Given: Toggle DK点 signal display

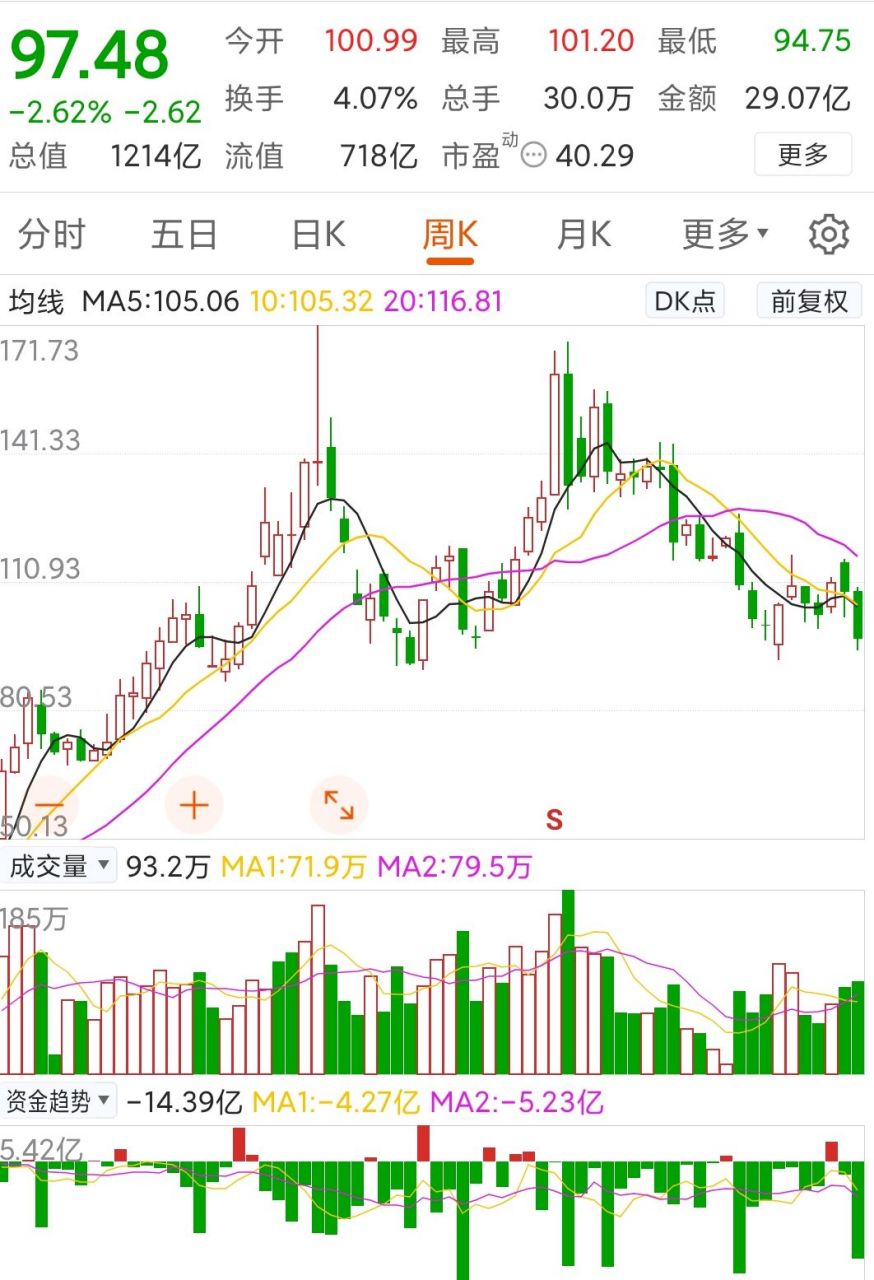Looking at the screenshot, I should [x=684, y=301].
